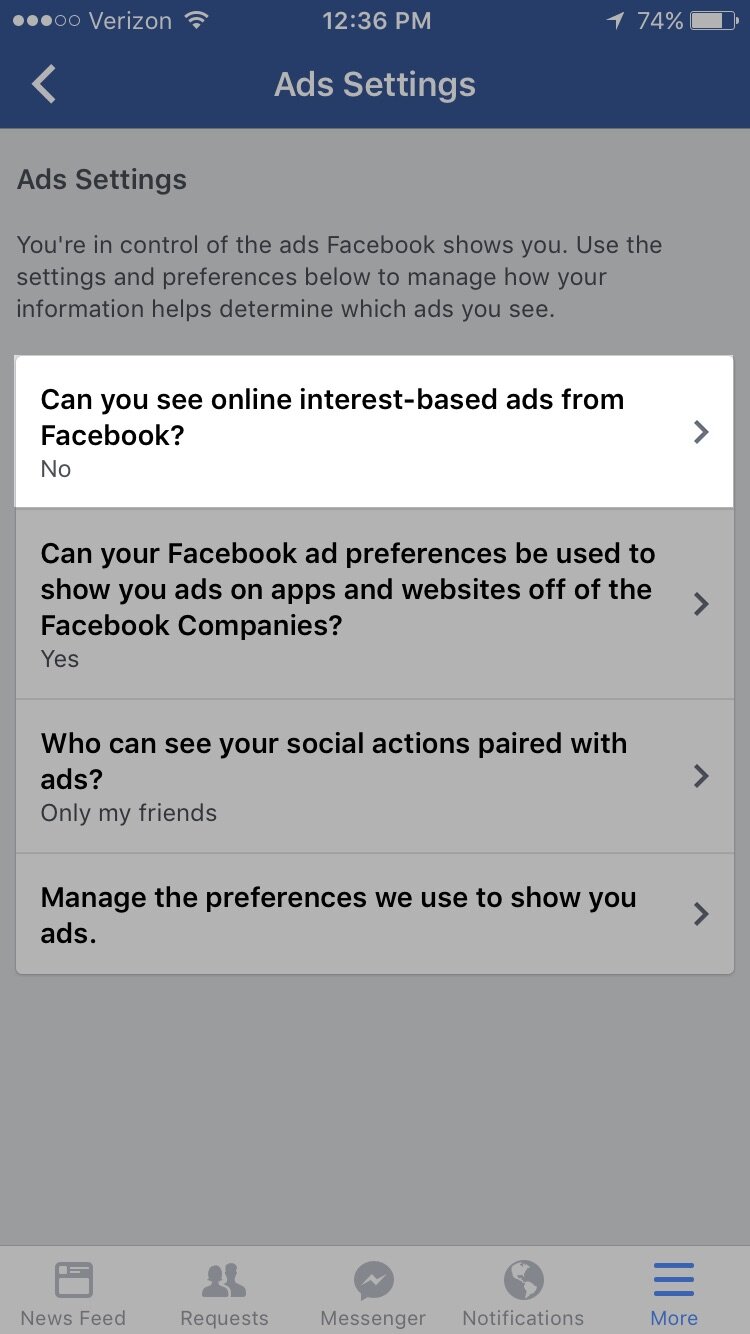Tap the battery percentage showing 74%
The width and height of the screenshot is (750, 1334).
[660, 19]
